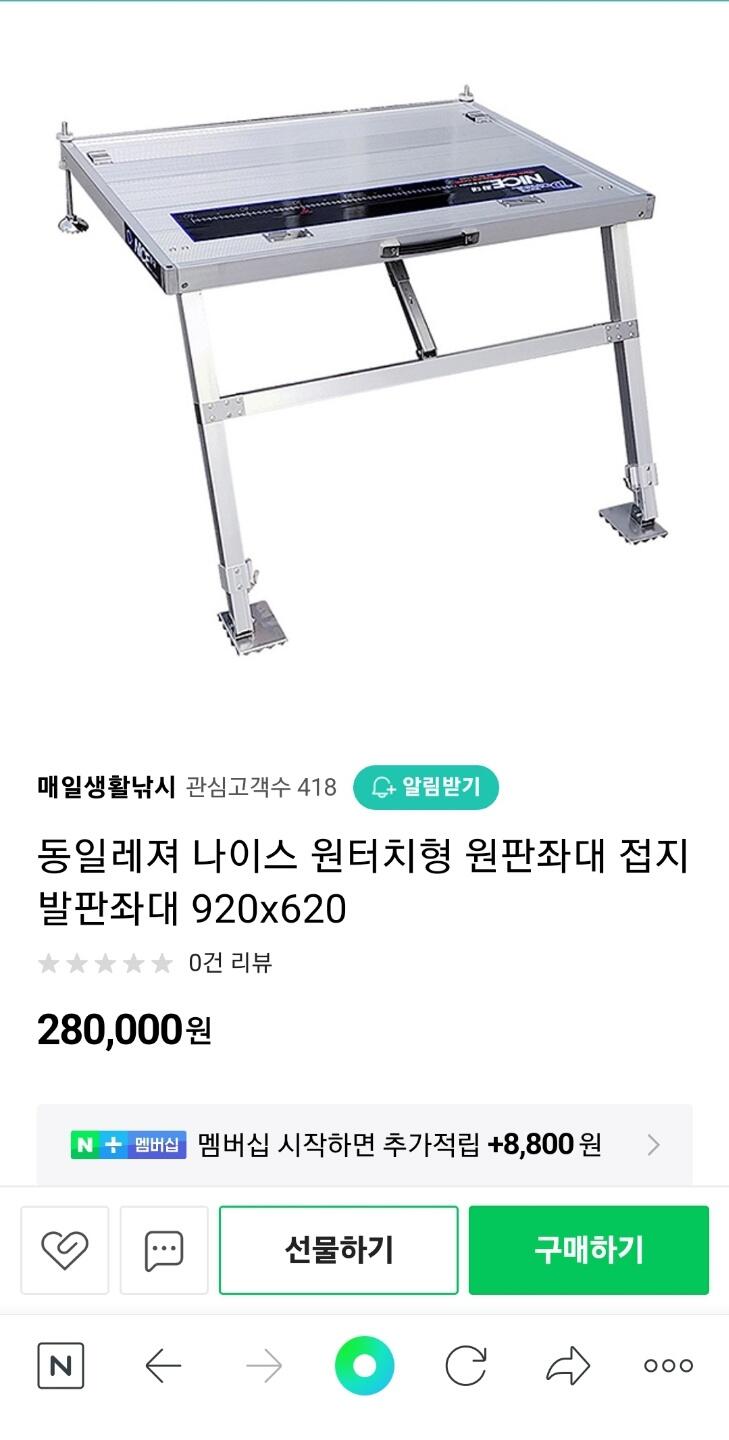
Task: Open the membership extra points banner
Action: (x=364, y=1144)
